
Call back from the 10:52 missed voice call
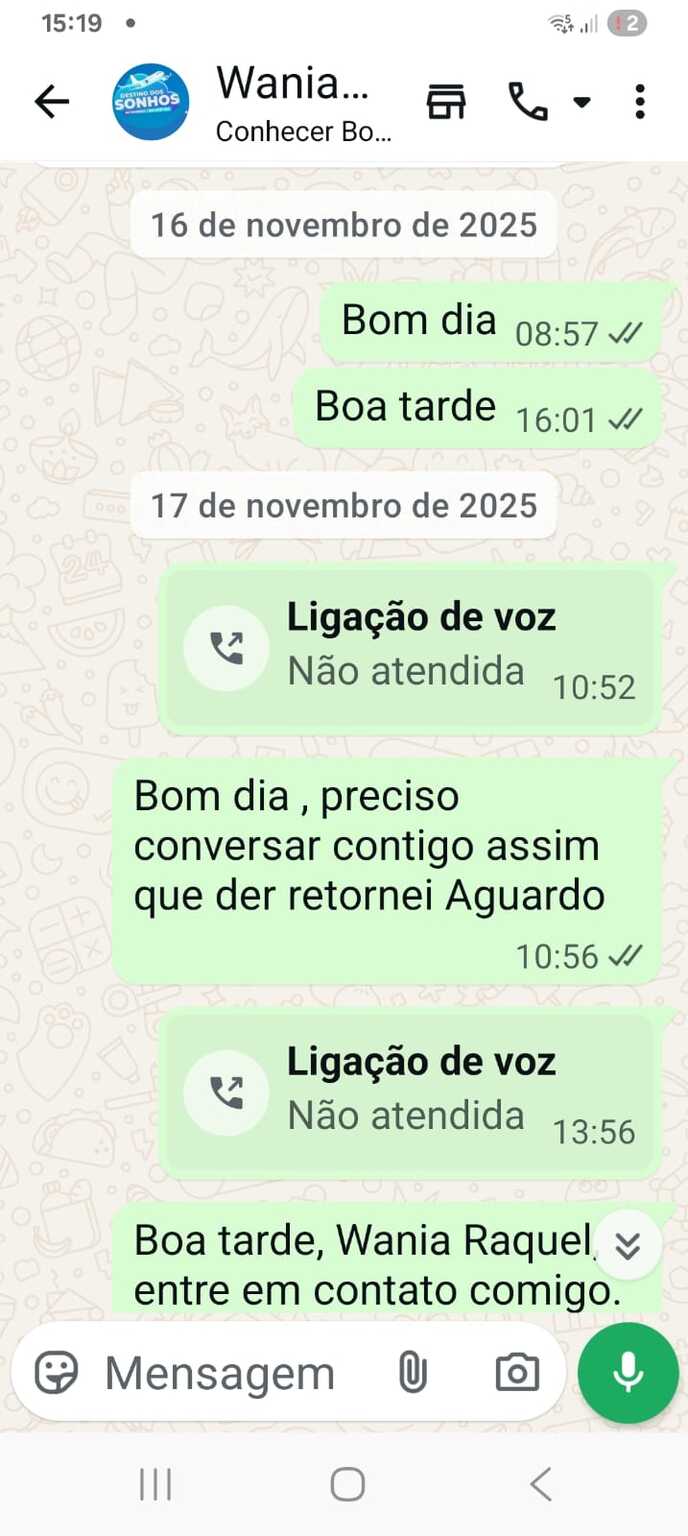tap(227, 648)
